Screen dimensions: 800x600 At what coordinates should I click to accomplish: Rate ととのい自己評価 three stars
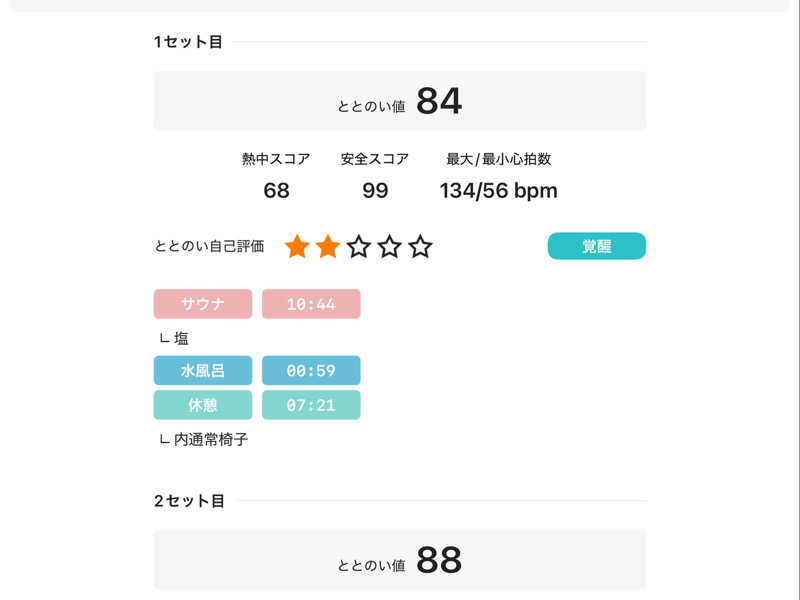tap(359, 246)
